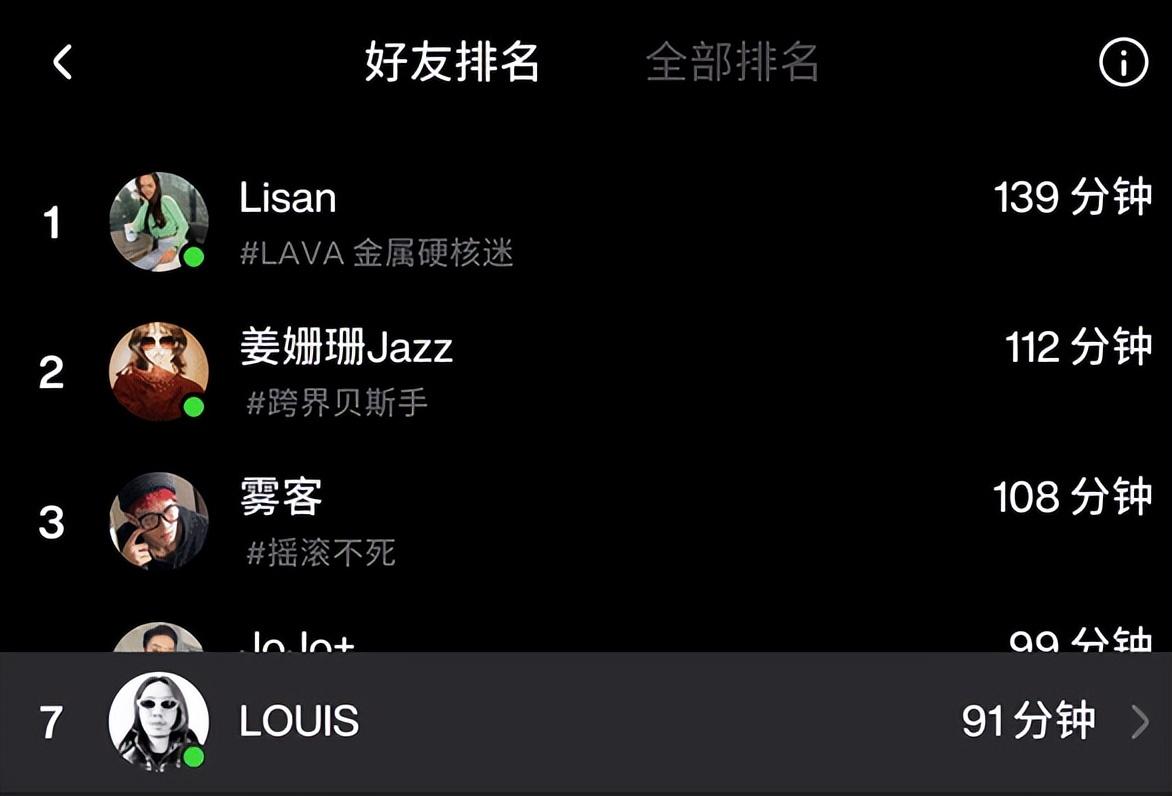Go back using the top-left arrow
This screenshot has width=1172, height=796.
point(62,63)
